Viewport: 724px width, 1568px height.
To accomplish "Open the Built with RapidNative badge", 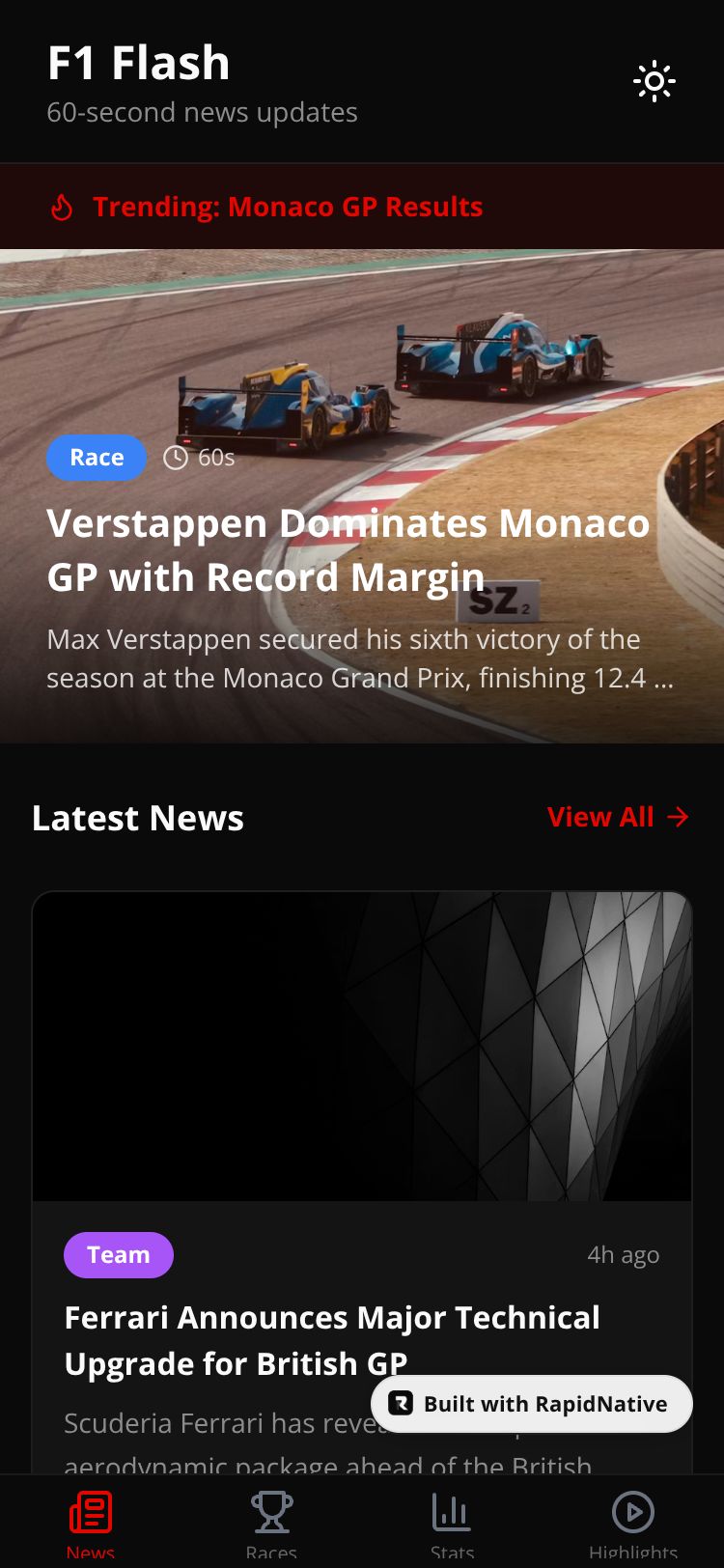I will [x=532, y=1404].
